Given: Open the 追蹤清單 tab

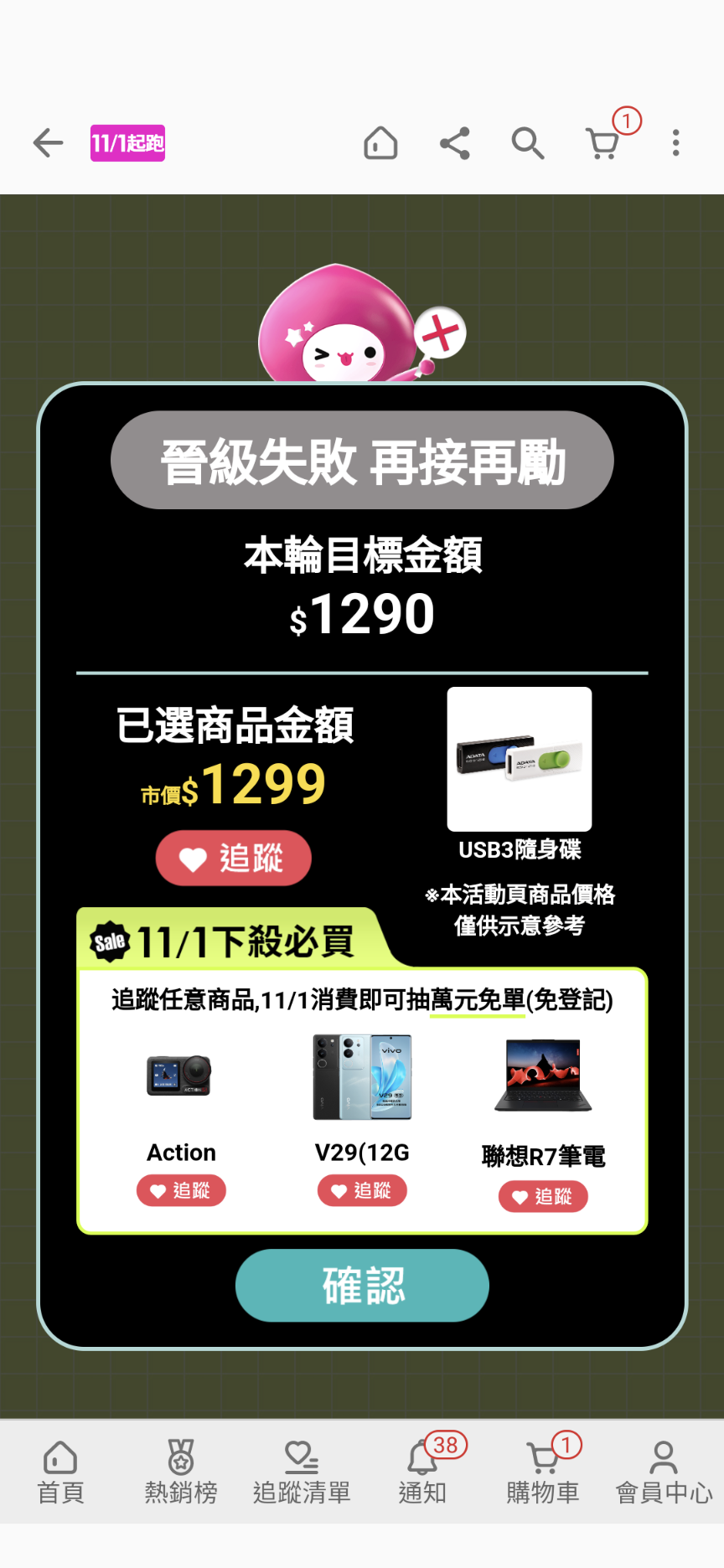Looking at the screenshot, I should click(302, 1472).
